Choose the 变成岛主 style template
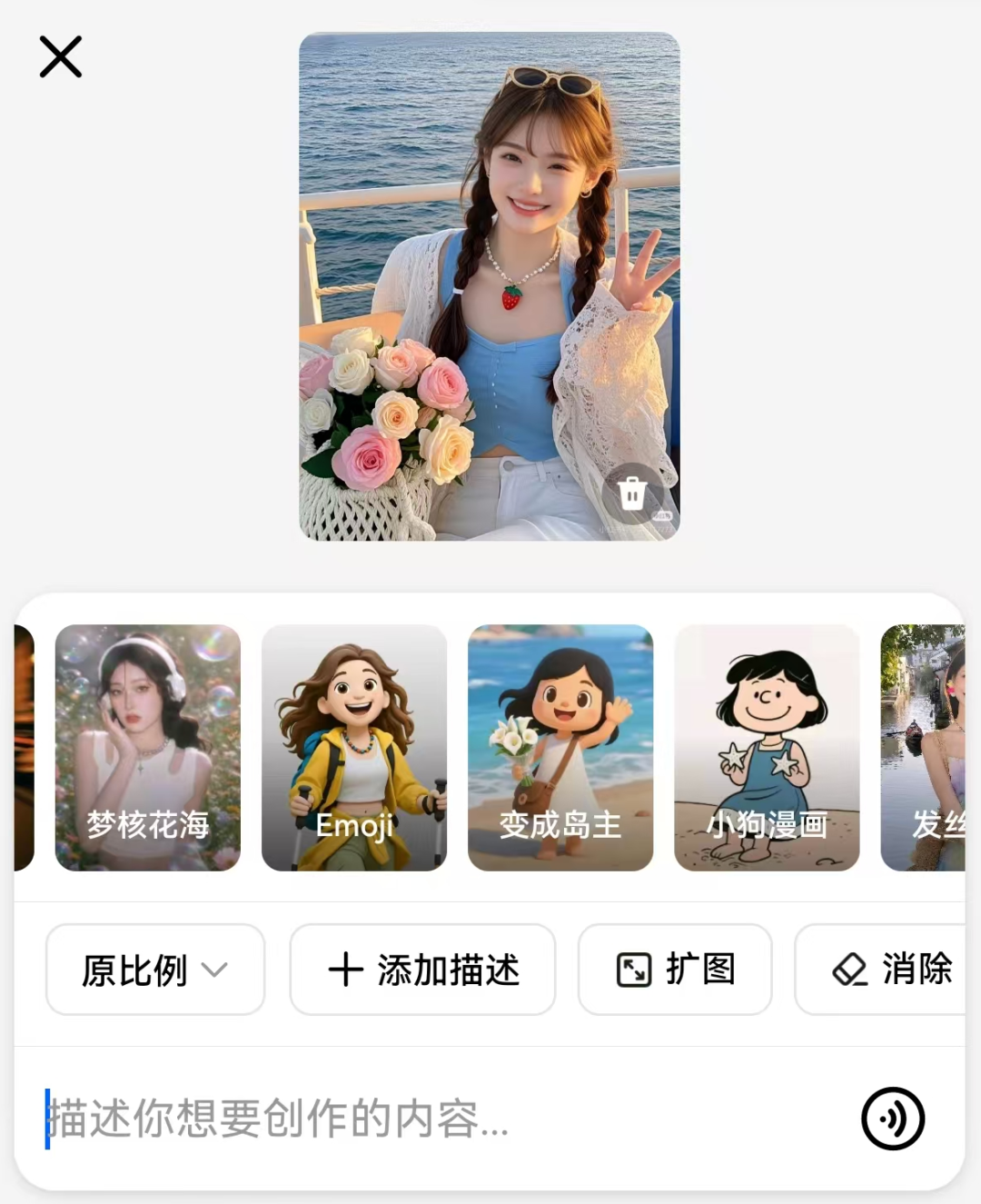Screen dimensions: 981x1204 pyautogui.click(x=560, y=747)
